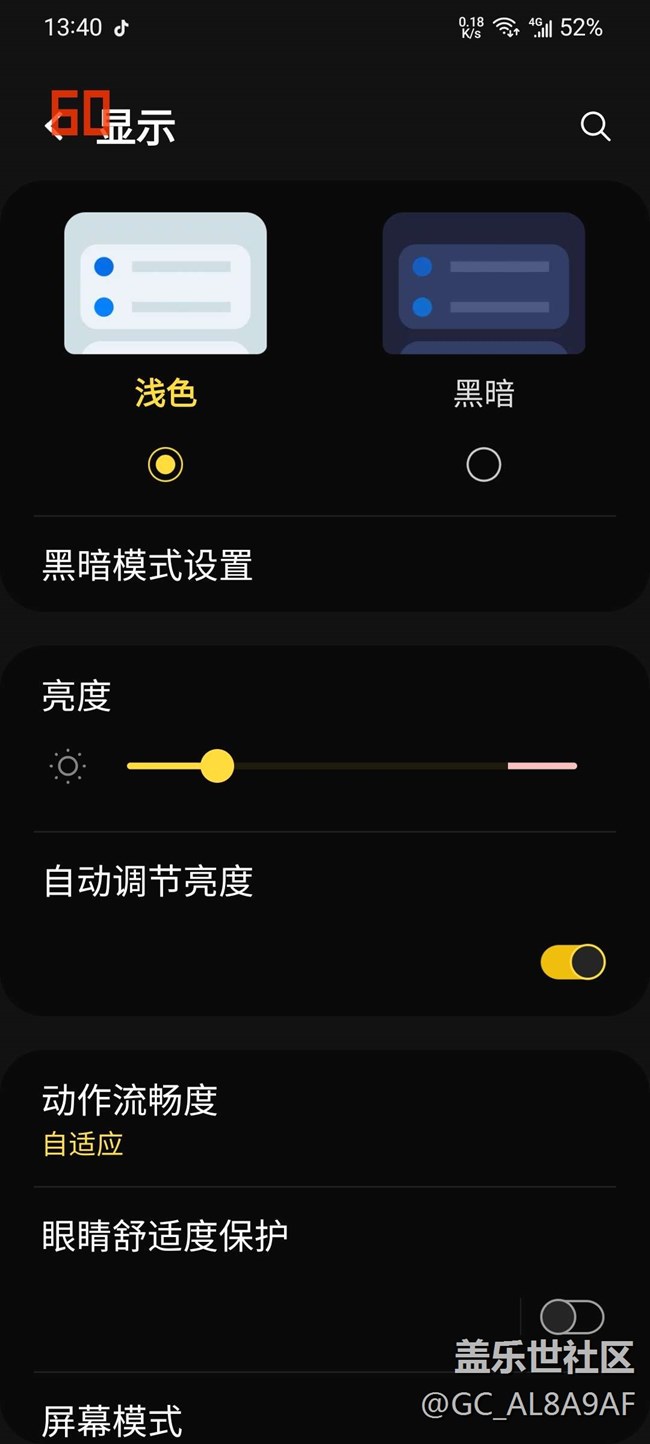The image size is (650, 1444).
Task: Tap the 浅色 theme preview image
Action: point(165,283)
